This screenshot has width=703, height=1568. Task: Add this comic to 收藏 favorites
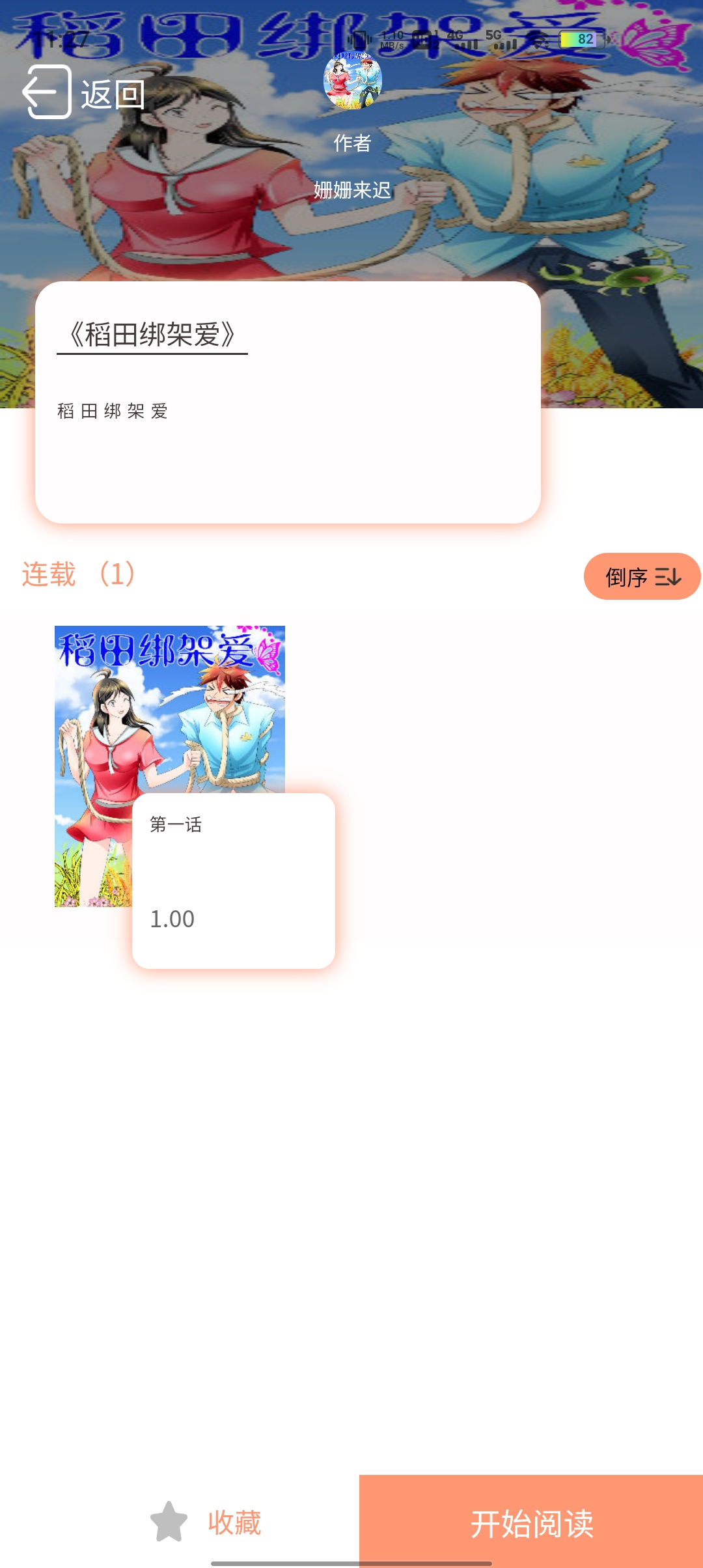click(206, 1522)
